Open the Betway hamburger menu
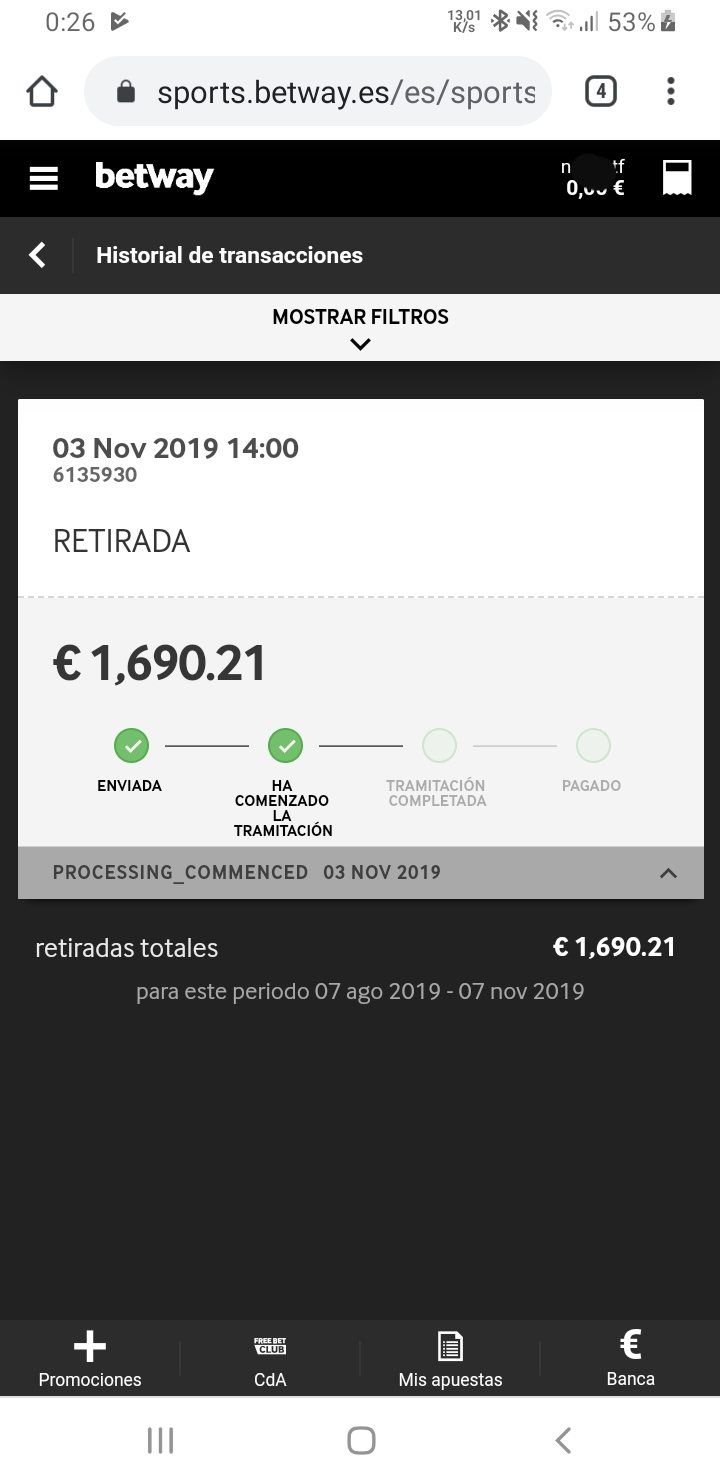Screen dimensions: 720x1480 point(44,178)
